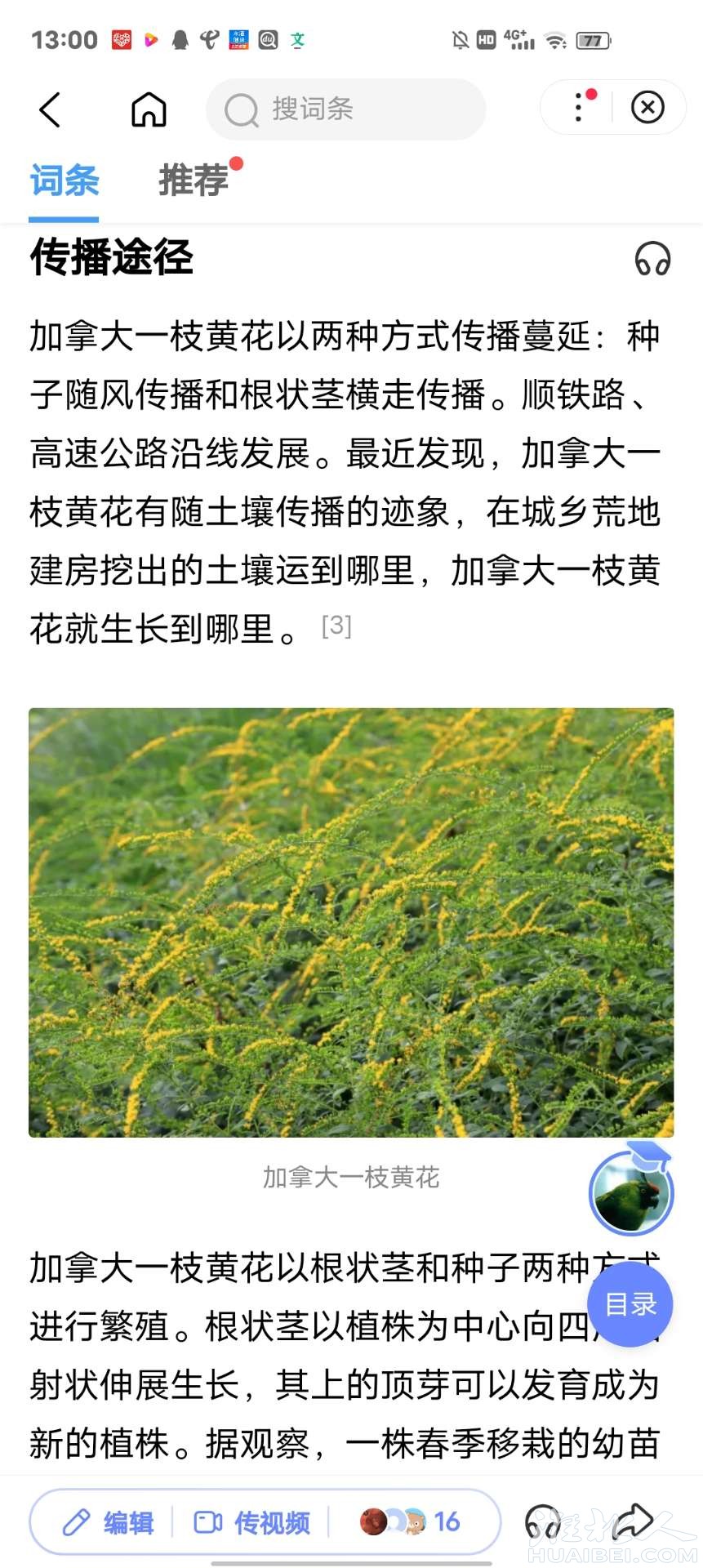View the 加拿大一枝黄花 photo
The image size is (703, 1568).
pos(351,922)
